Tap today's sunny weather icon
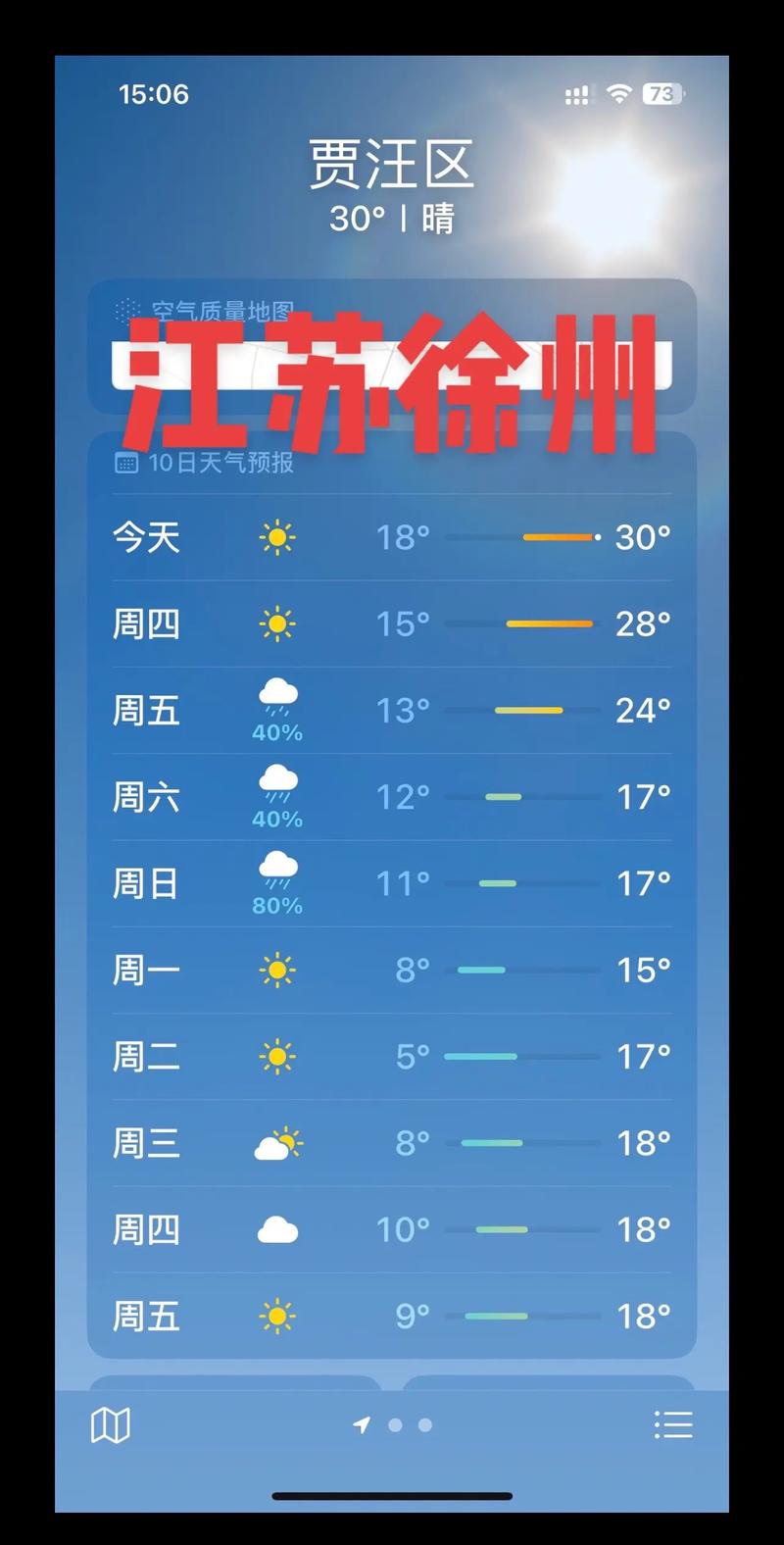This screenshot has height=1545, width=784. [x=277, y=537]
